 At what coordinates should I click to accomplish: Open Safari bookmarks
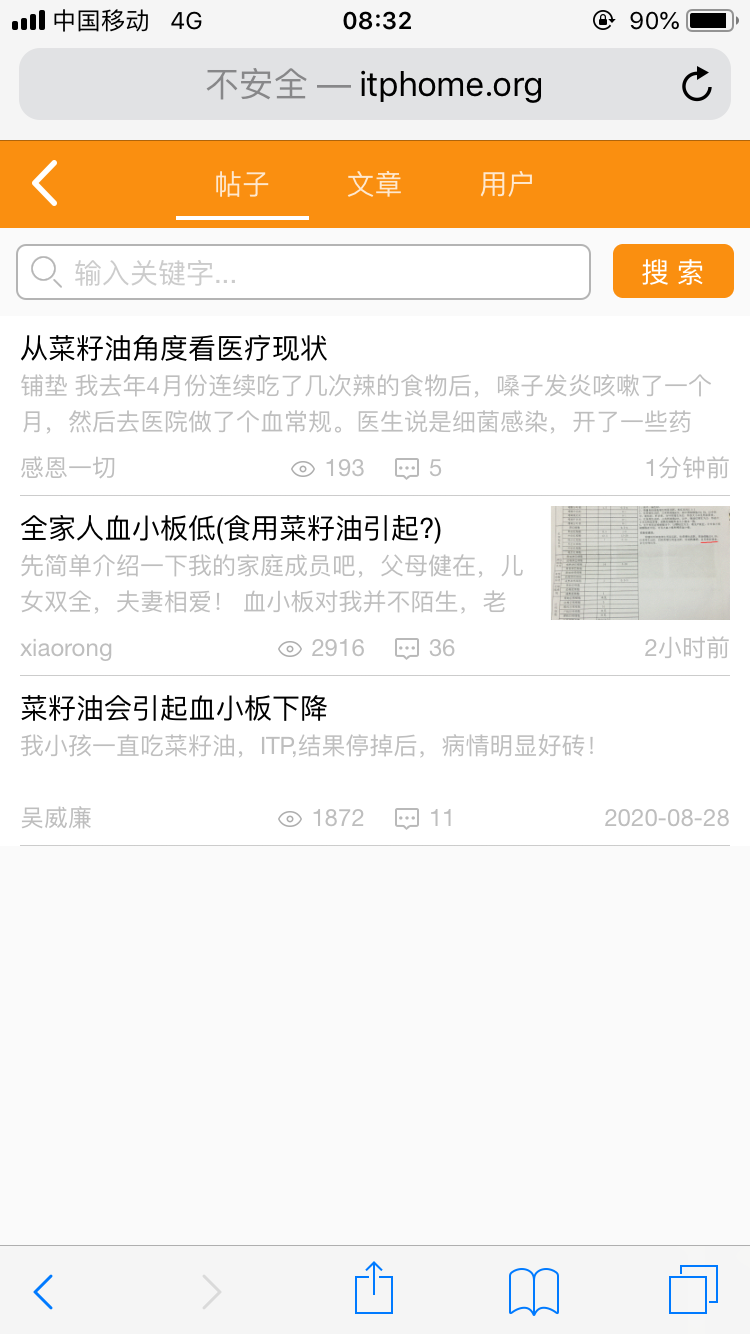tap(534, 1291)
